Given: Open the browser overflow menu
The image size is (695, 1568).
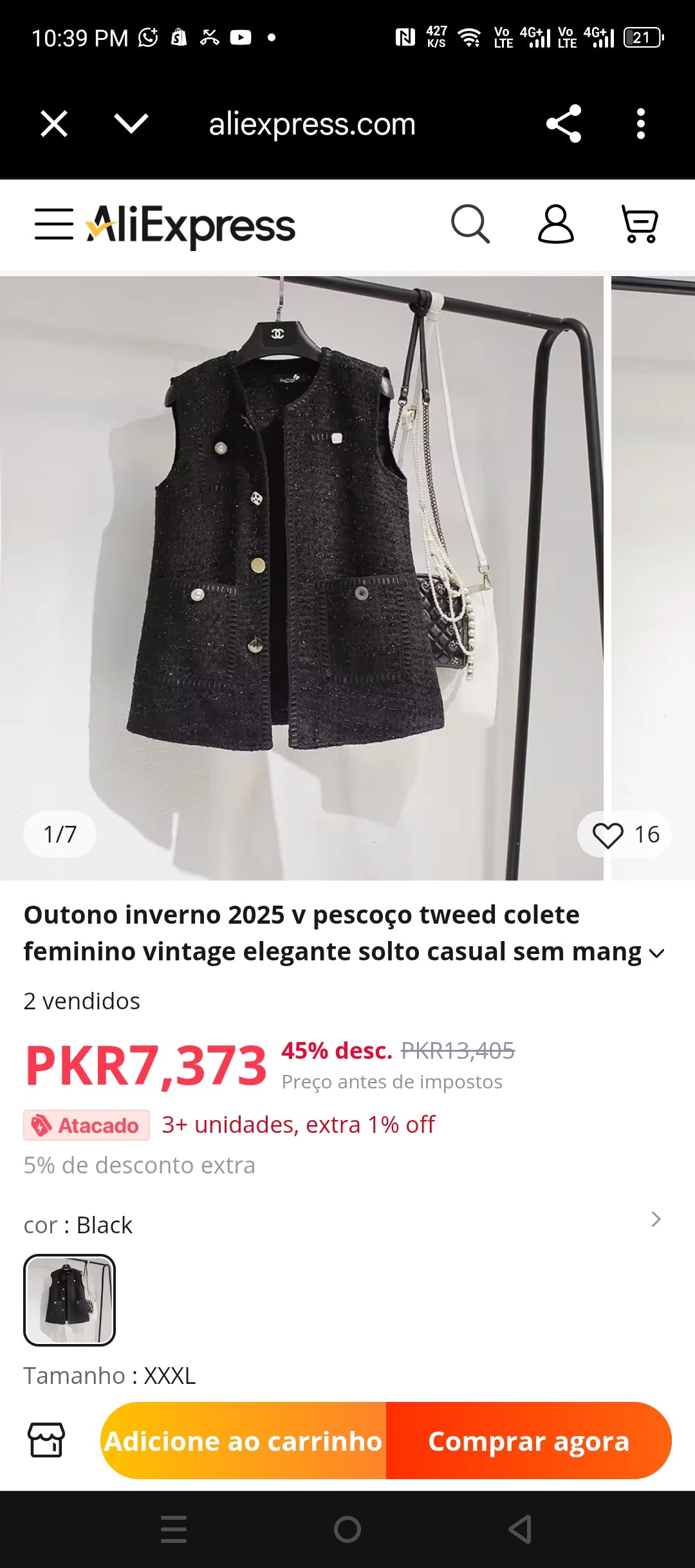Looking at the screenshot, I should pyautogui.click(x=640, y=124).
